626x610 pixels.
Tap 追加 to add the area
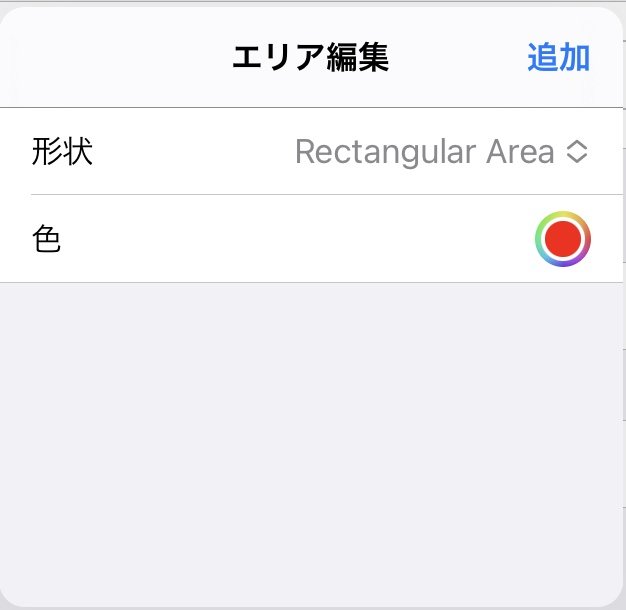click(558, 58)
